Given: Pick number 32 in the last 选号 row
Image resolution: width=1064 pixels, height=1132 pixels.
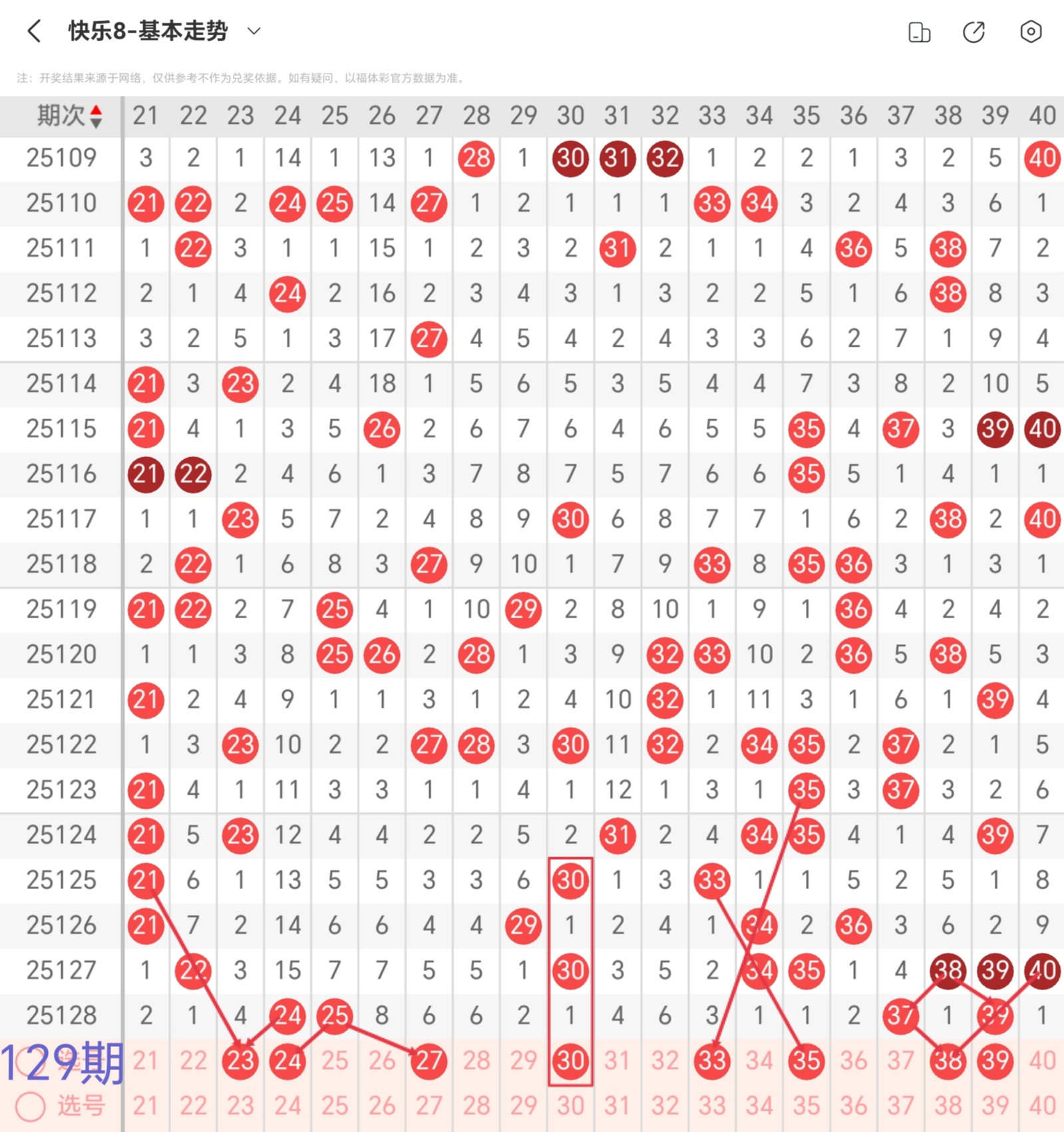Looking at the screenshot, I should pyautogui.click(x=664, y=1106).
